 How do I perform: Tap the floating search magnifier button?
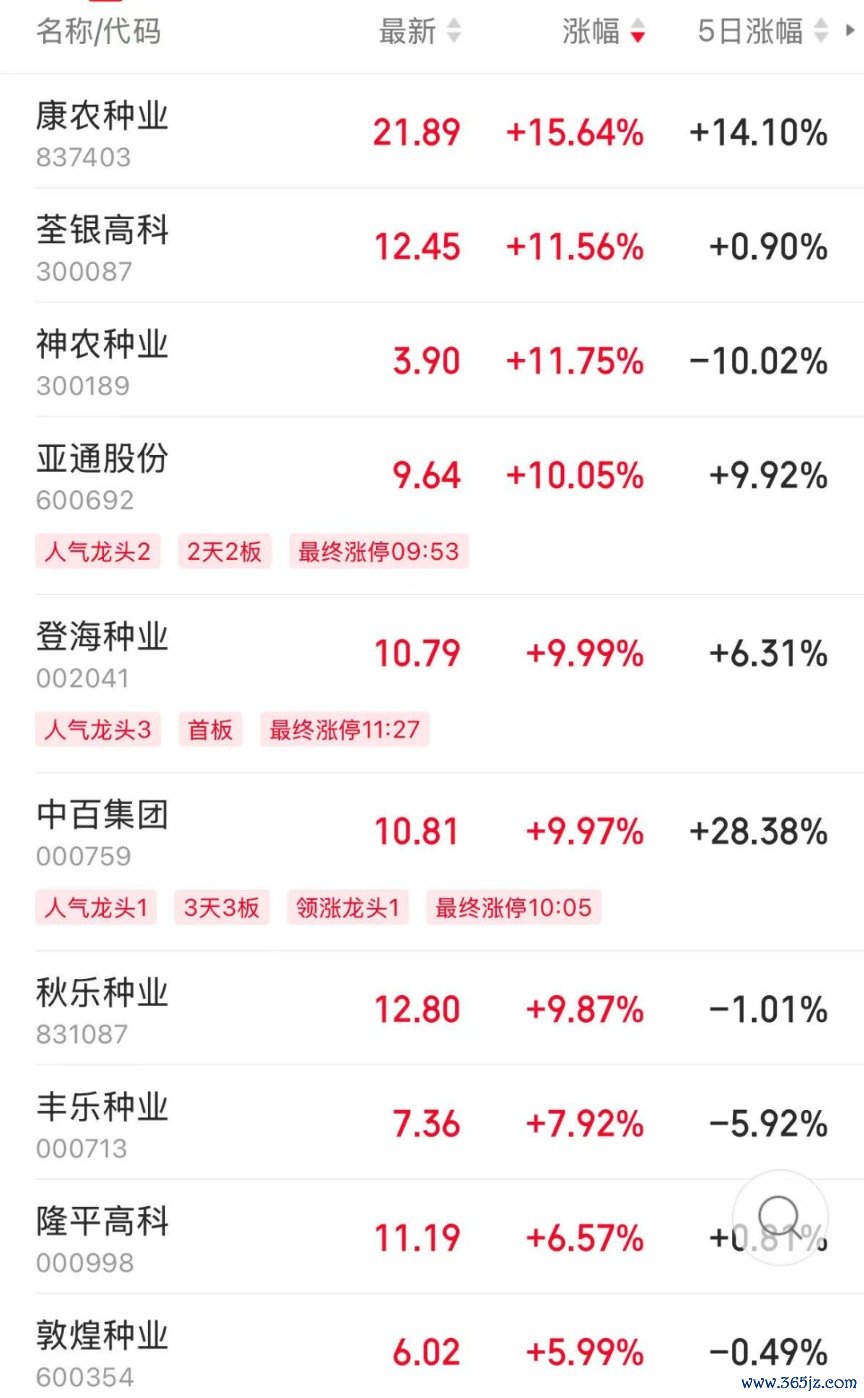[x=780, y=1218]
